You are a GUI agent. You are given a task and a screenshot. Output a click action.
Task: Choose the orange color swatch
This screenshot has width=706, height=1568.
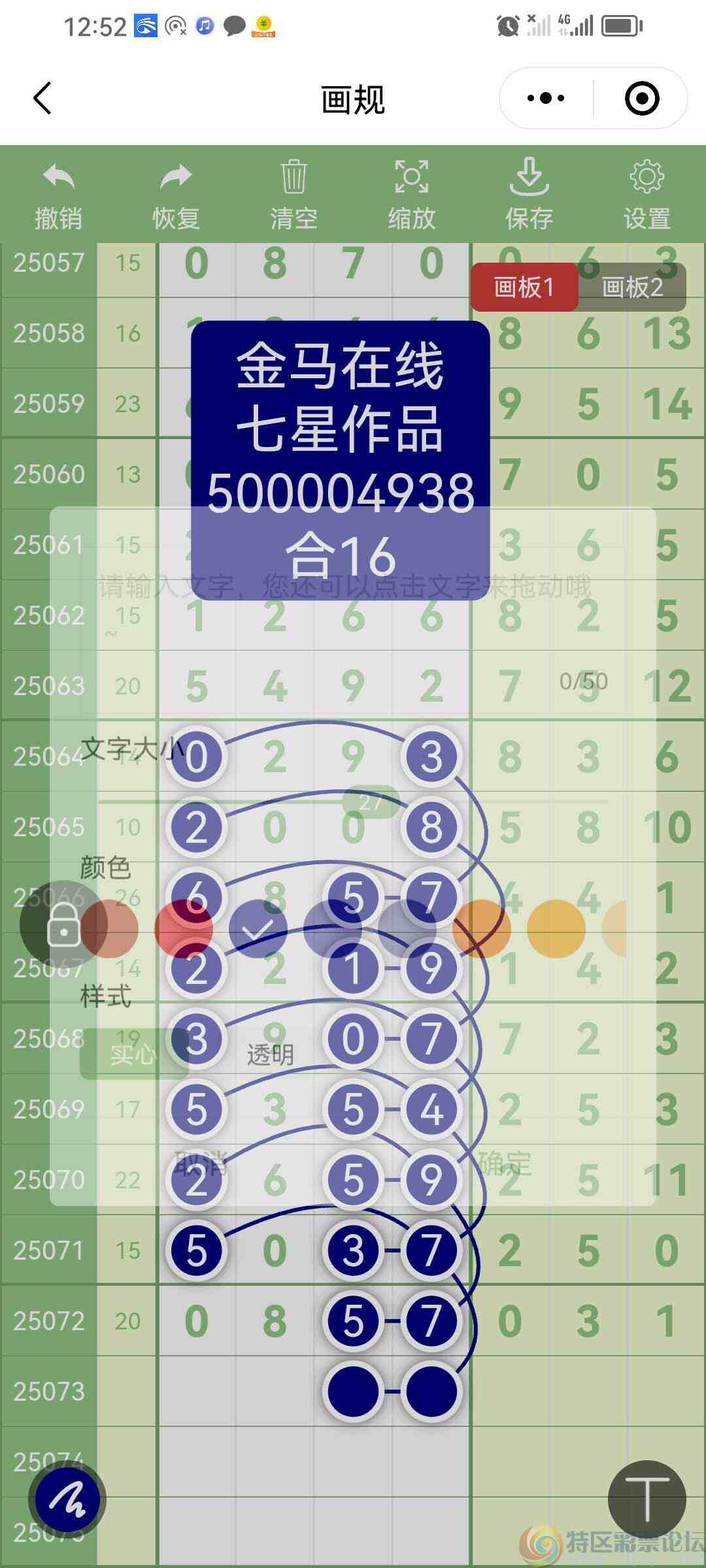click(482, 928)
